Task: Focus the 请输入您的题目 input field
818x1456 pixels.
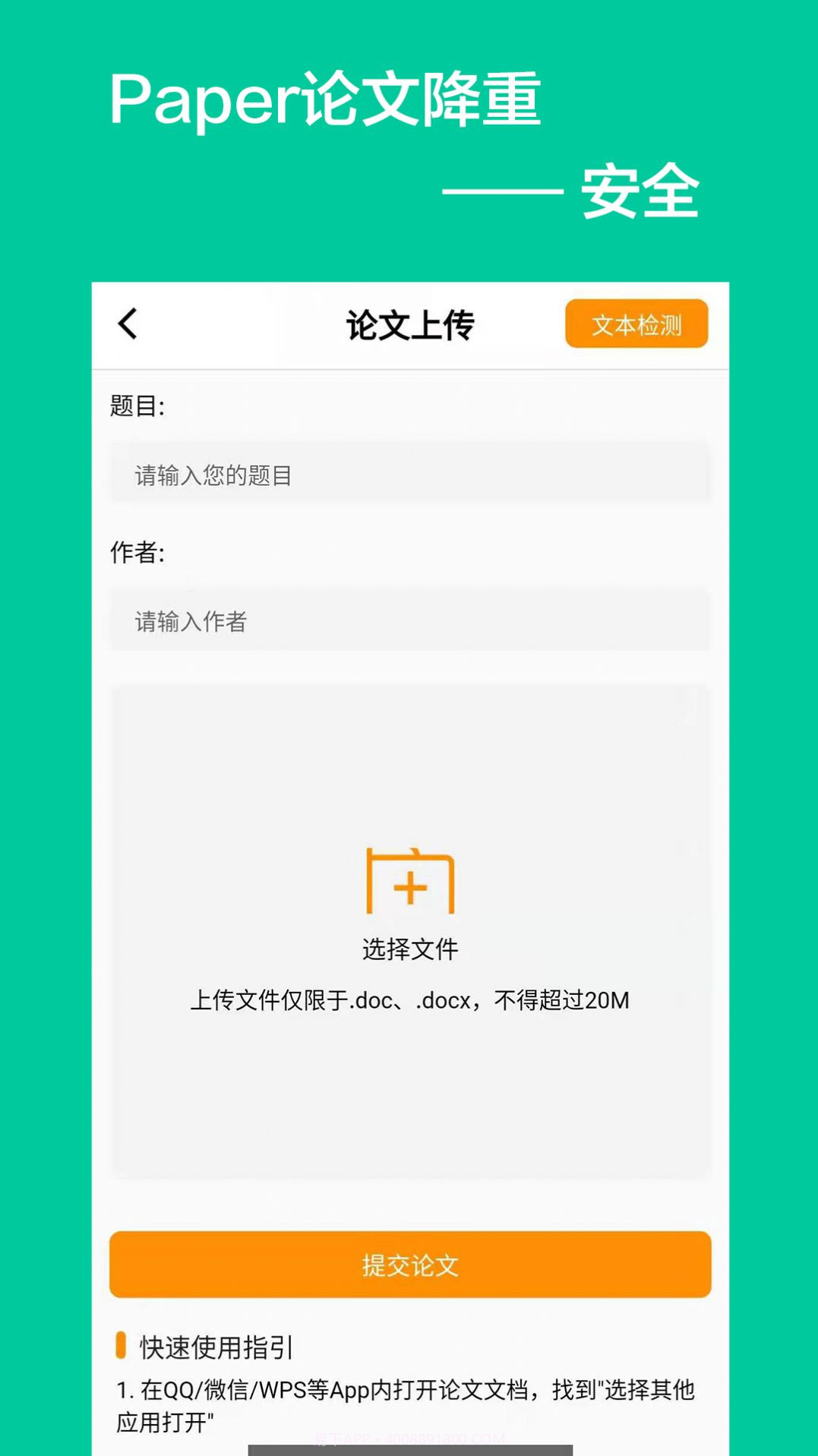Action: point(409,475)
